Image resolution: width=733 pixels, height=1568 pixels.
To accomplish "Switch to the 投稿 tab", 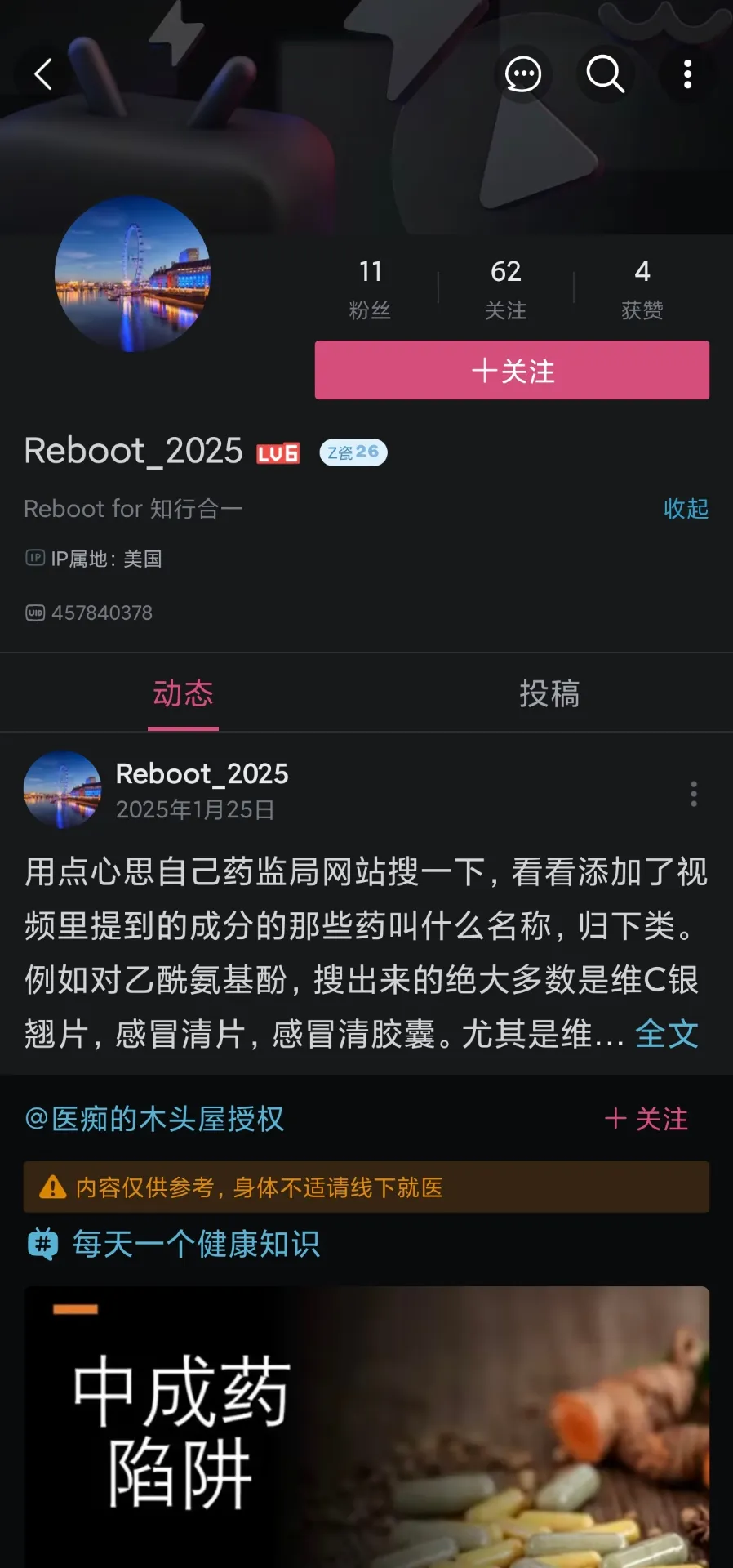I will pyautogui.click(x=550, y=693).
